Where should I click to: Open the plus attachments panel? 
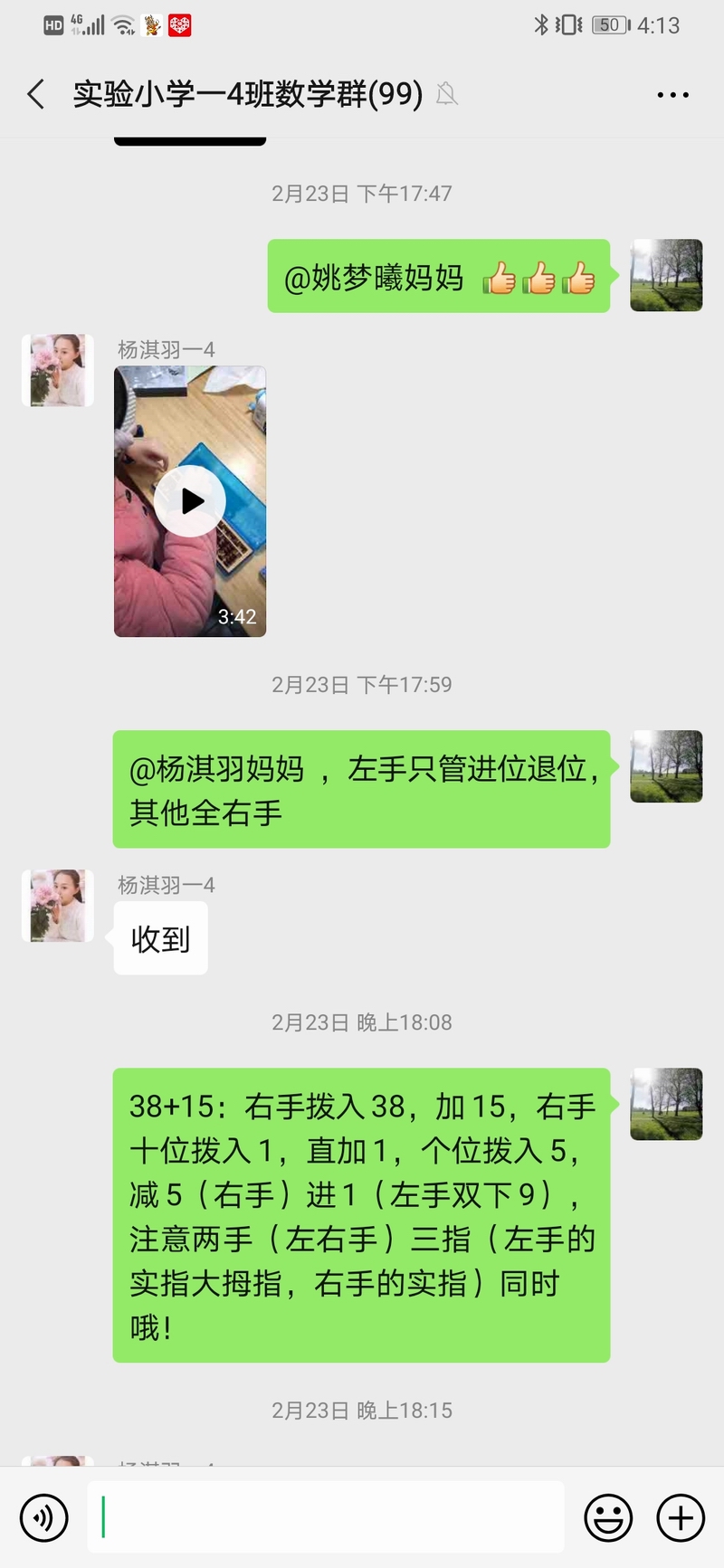(x=681, y=1517)
